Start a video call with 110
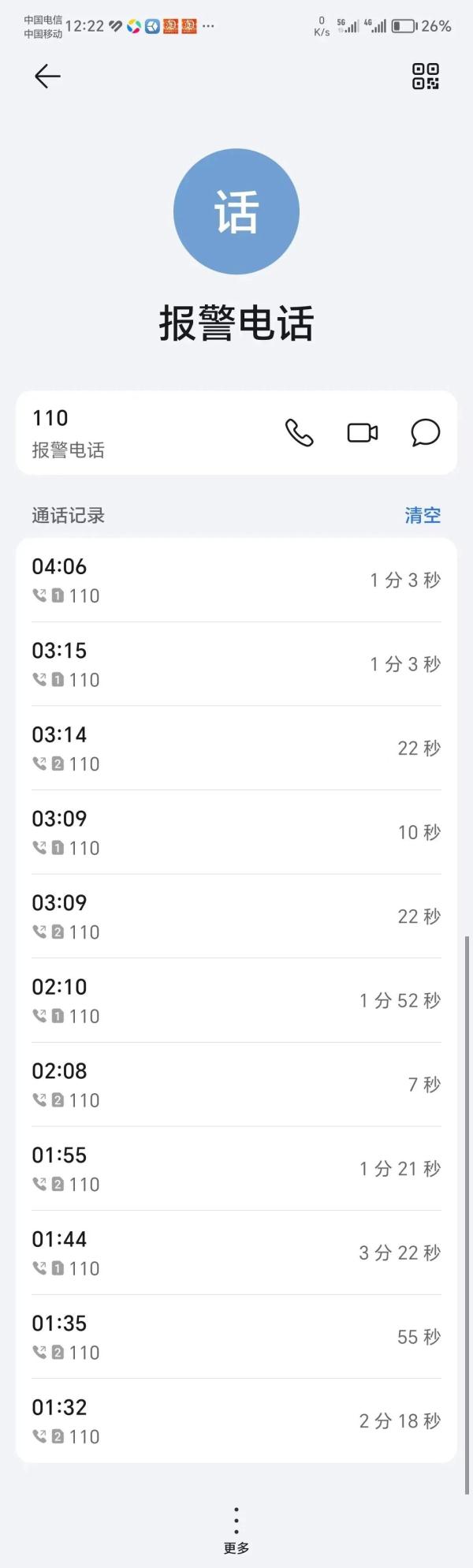 click(x=363, y=433)
